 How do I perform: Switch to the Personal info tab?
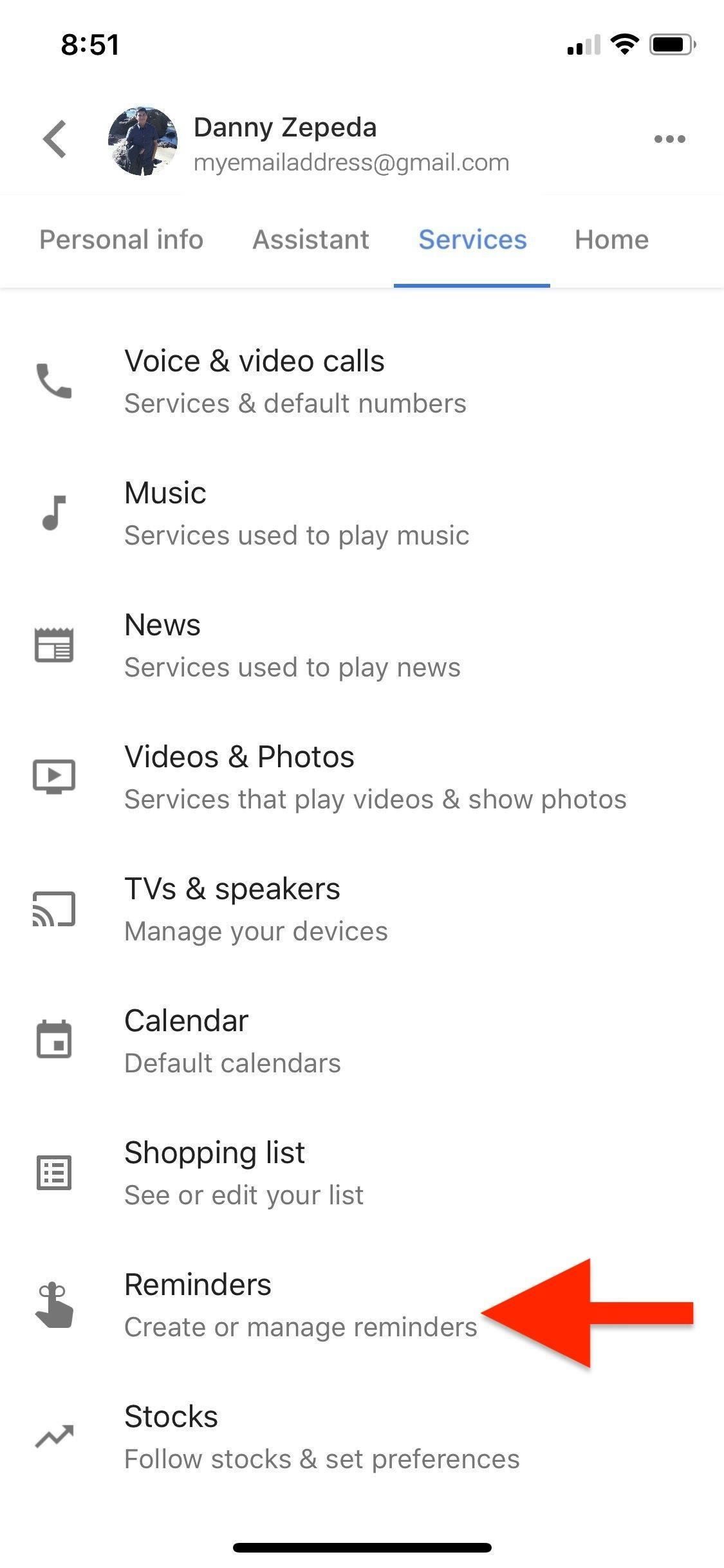point(121,240)
